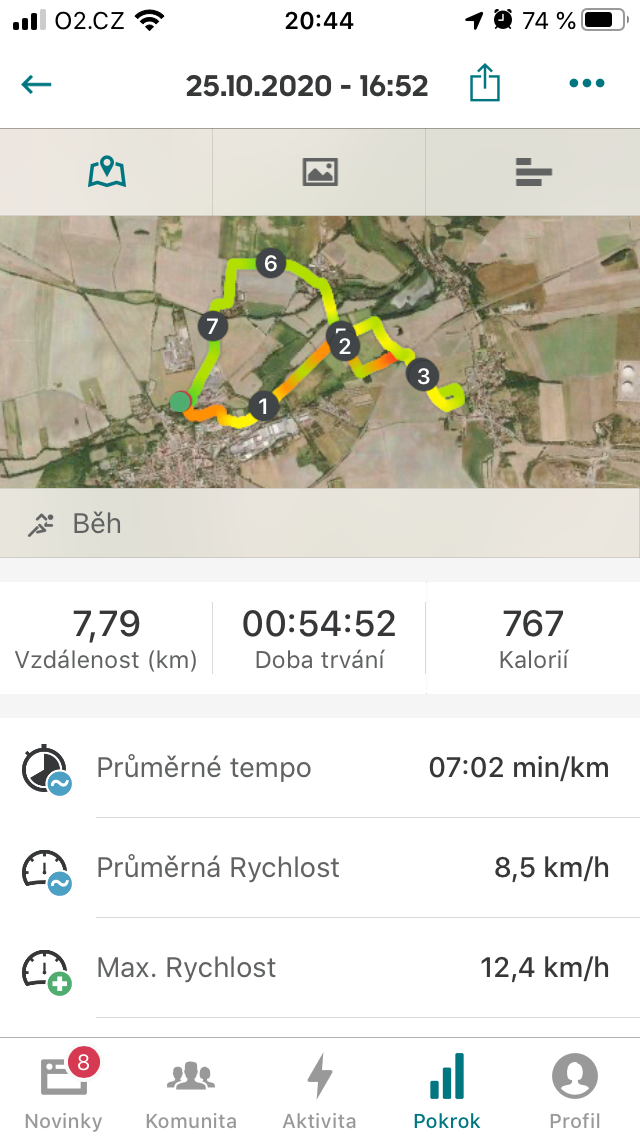Go back with the arrow icon
Viewport: 640px width, 1136px height.
[x=36, y=85]
